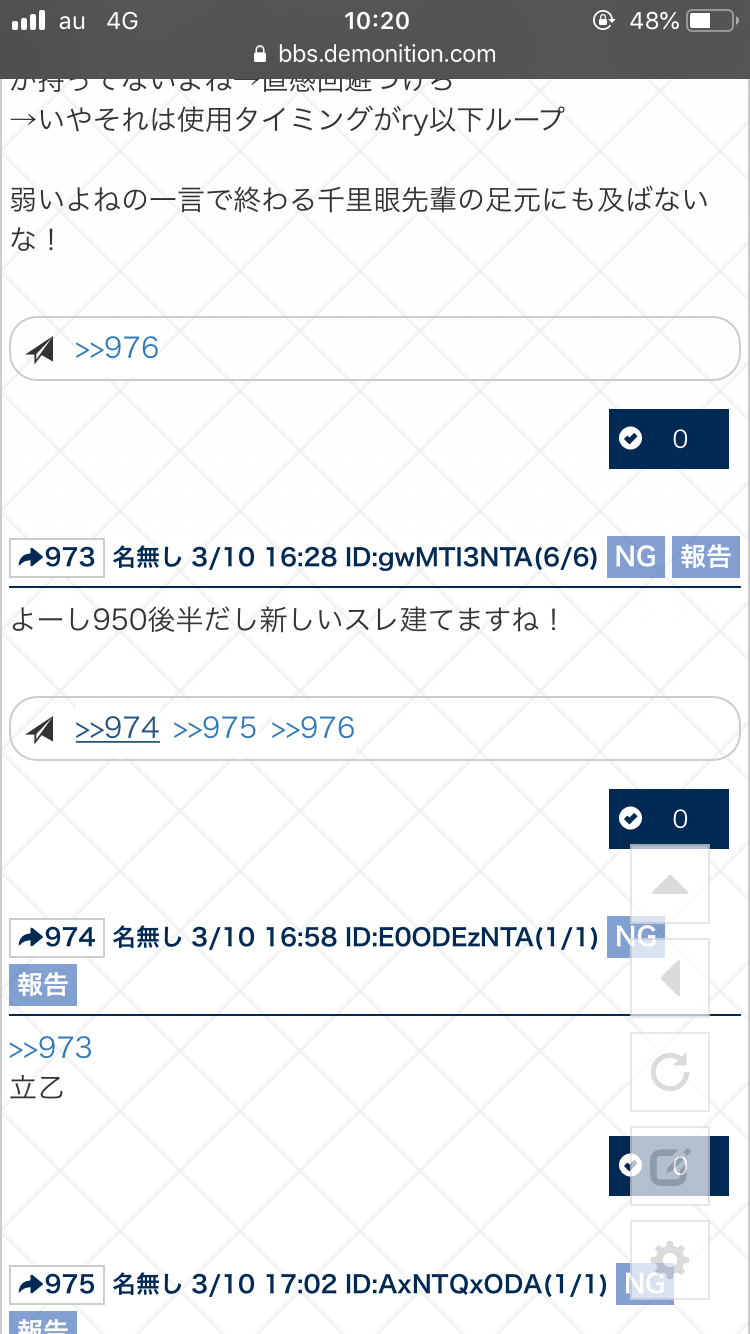Open settings with the gear icon
Viewport: 750px width, 1334px height.
click(x=670, y=1260)
